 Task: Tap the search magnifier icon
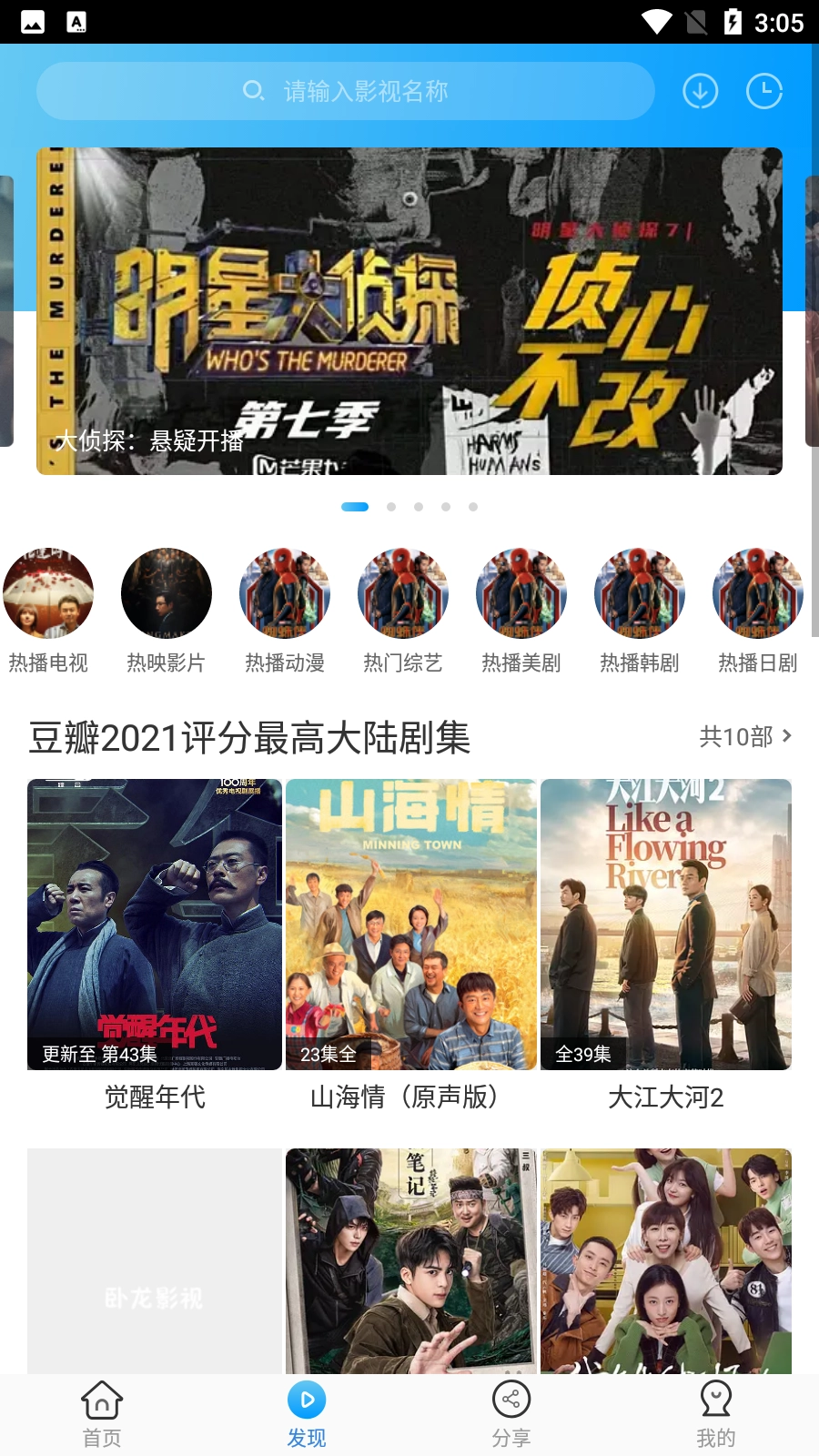[x=252, y=91]
